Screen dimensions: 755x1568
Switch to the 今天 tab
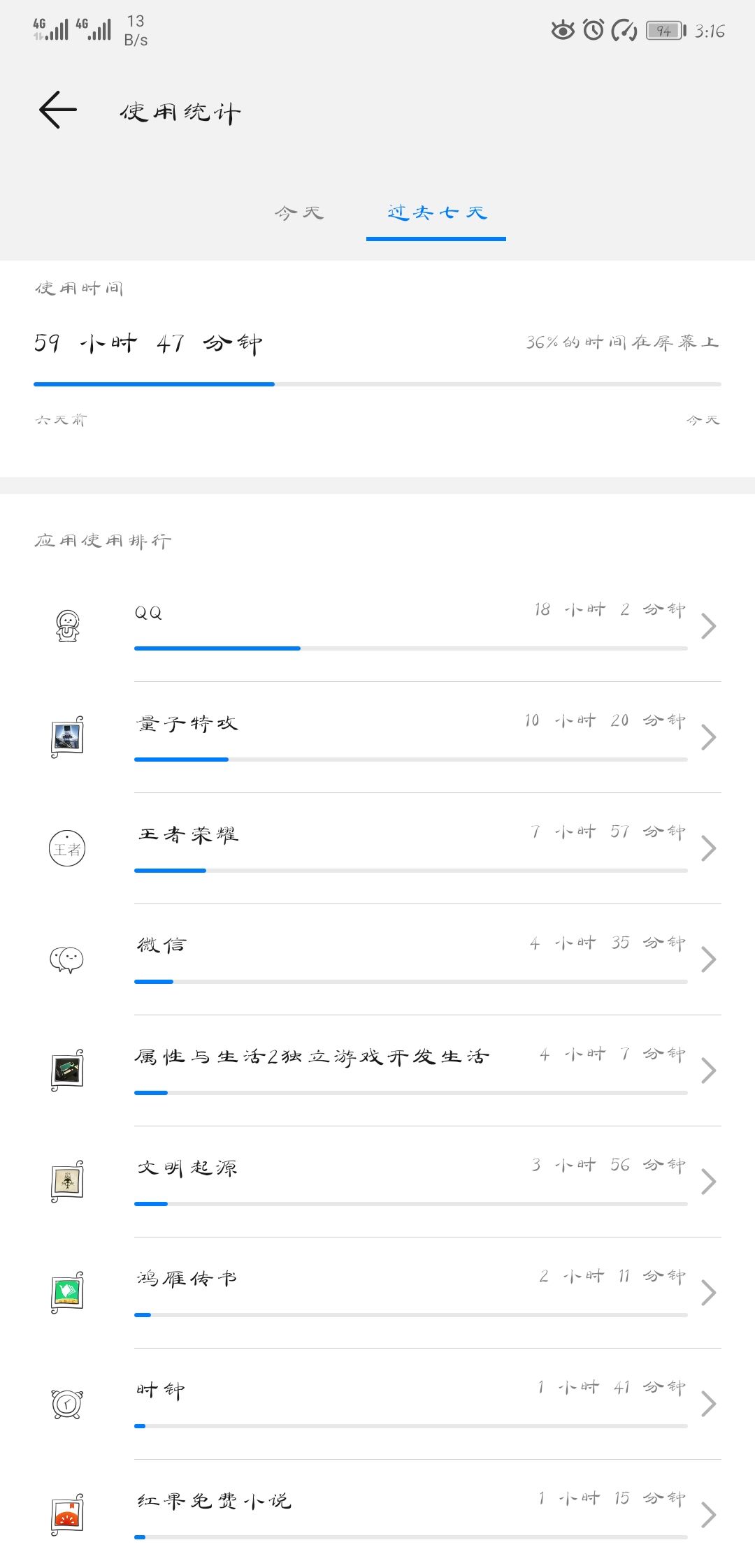(x=299, y=212)
